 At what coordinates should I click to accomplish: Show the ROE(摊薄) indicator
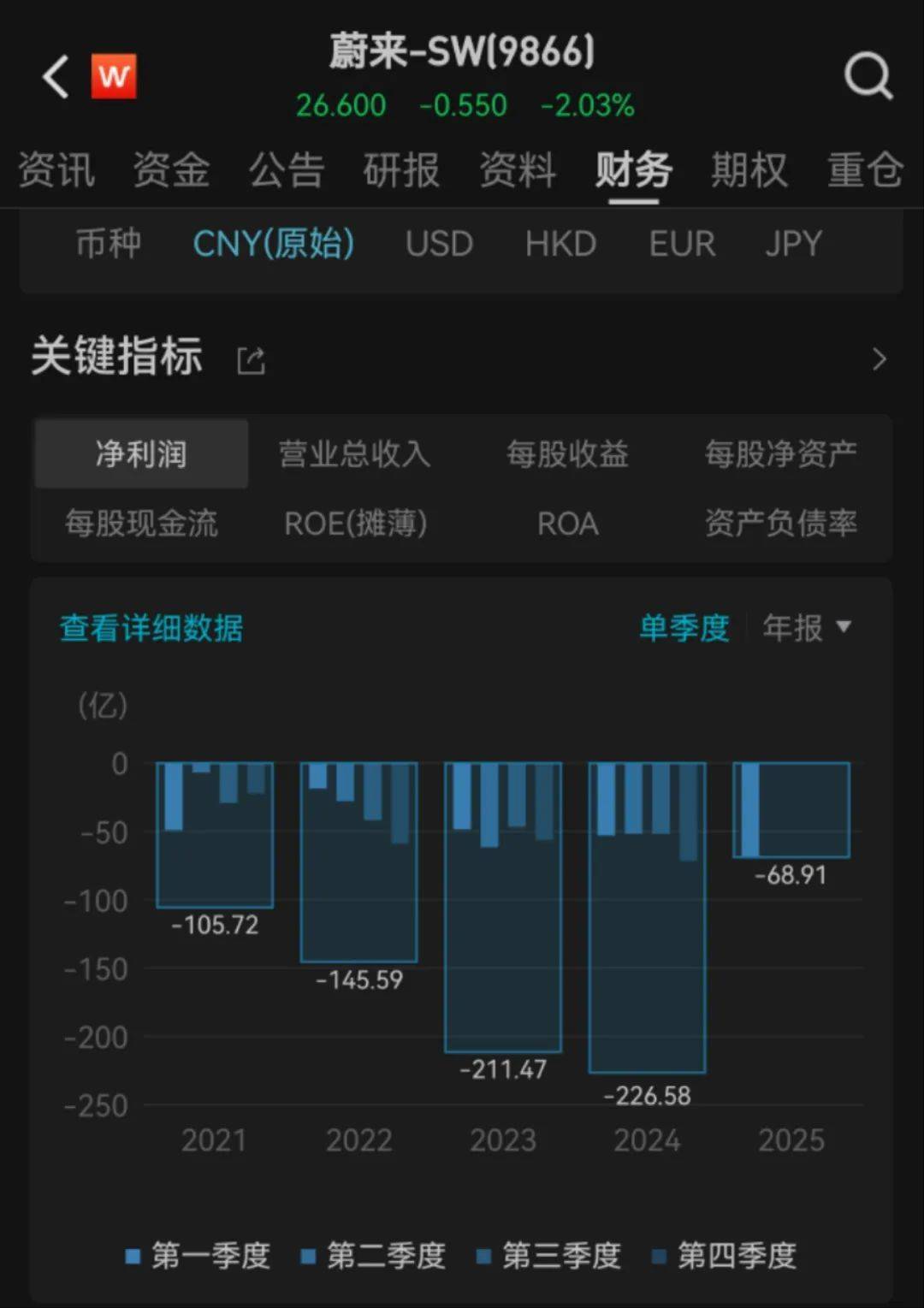pos(354,524)
